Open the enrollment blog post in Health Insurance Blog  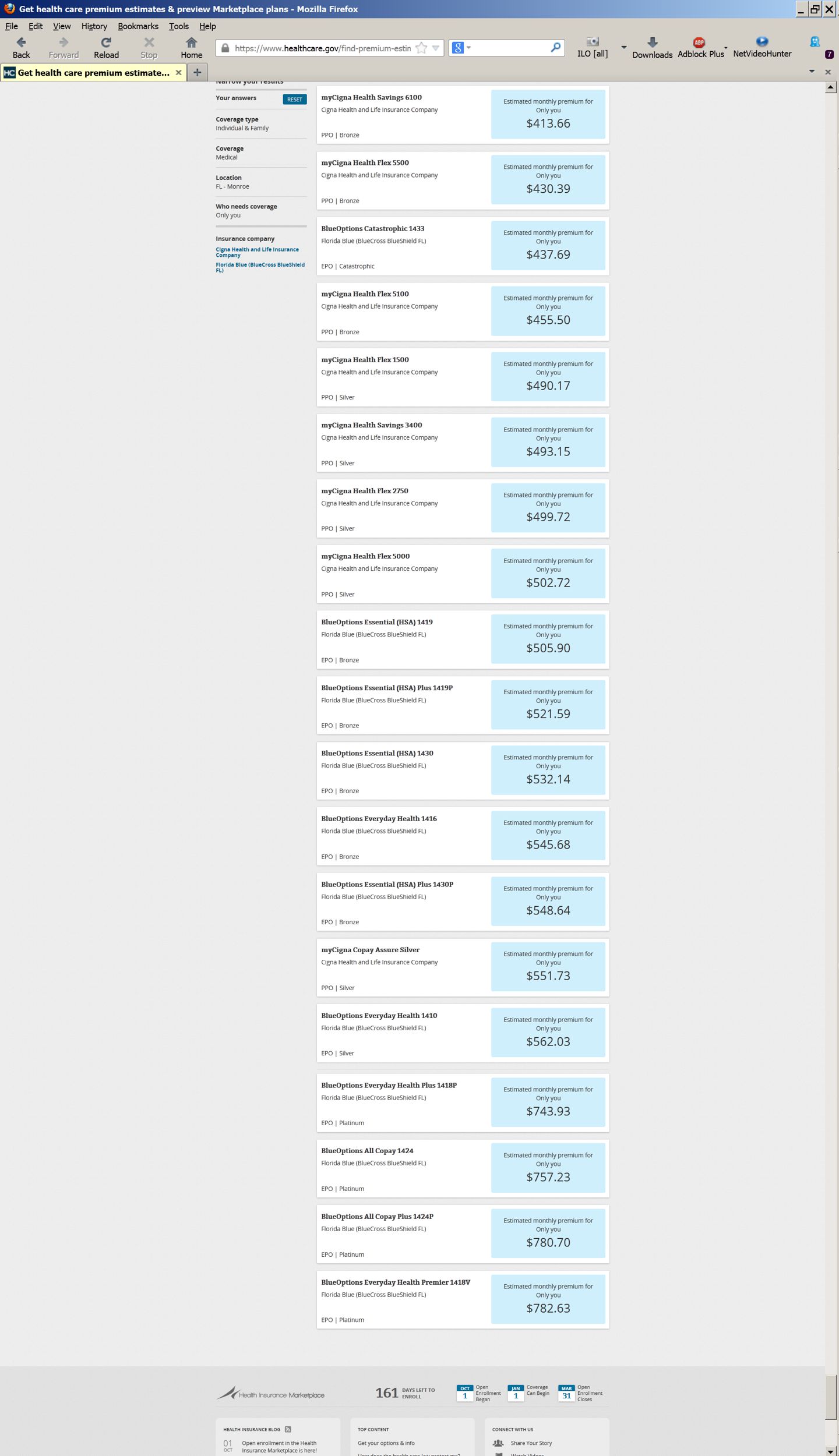coord(280,1447)
